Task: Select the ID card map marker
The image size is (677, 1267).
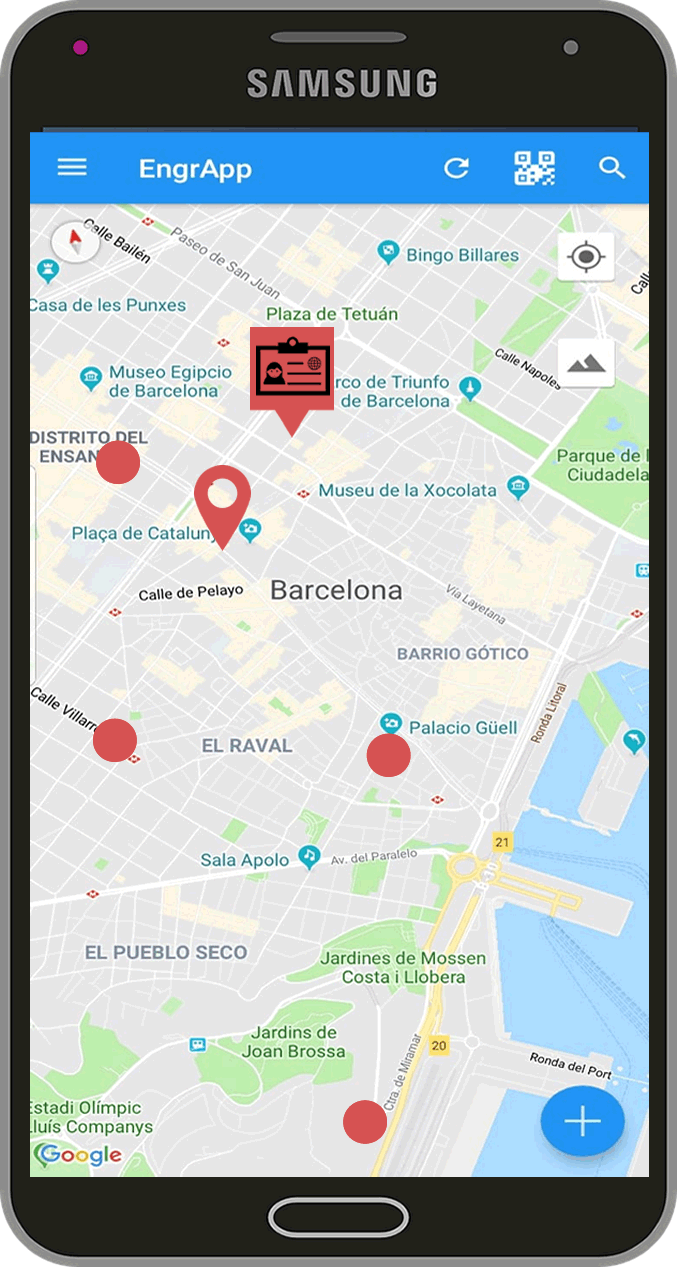Action: tap(291, 369)
